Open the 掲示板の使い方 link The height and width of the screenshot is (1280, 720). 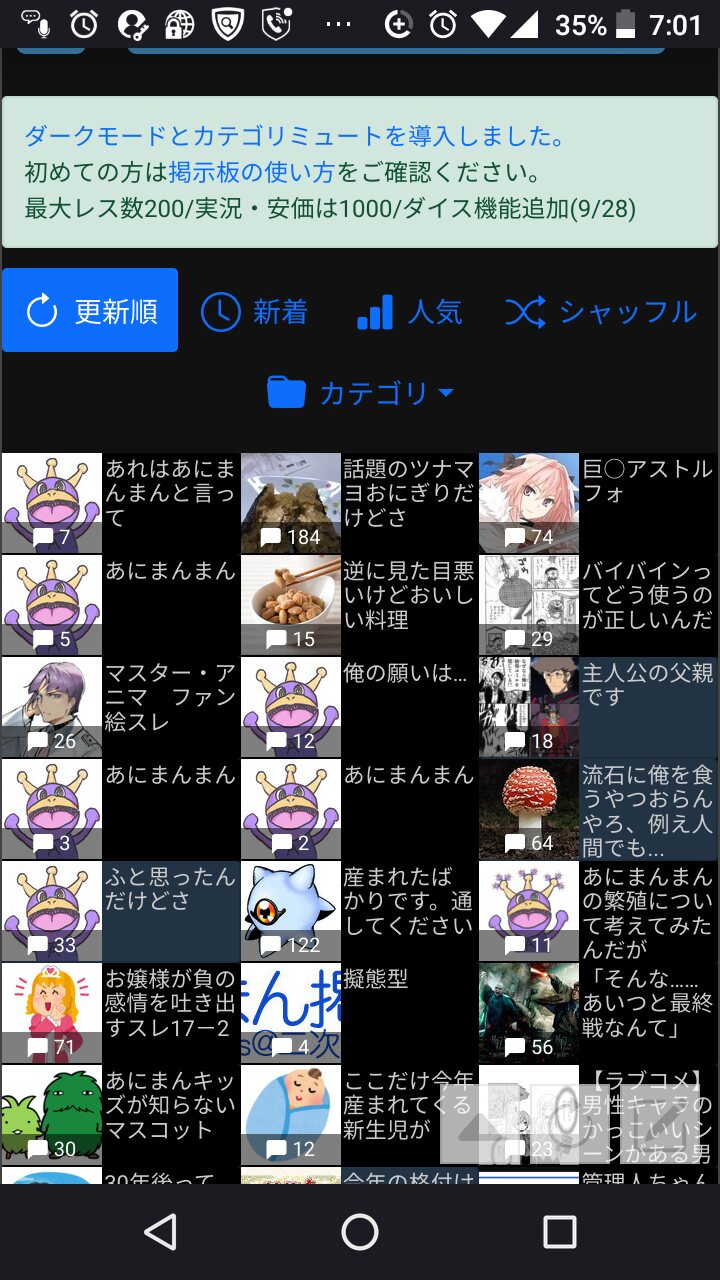pyautogui.click(x=251, y=172)
